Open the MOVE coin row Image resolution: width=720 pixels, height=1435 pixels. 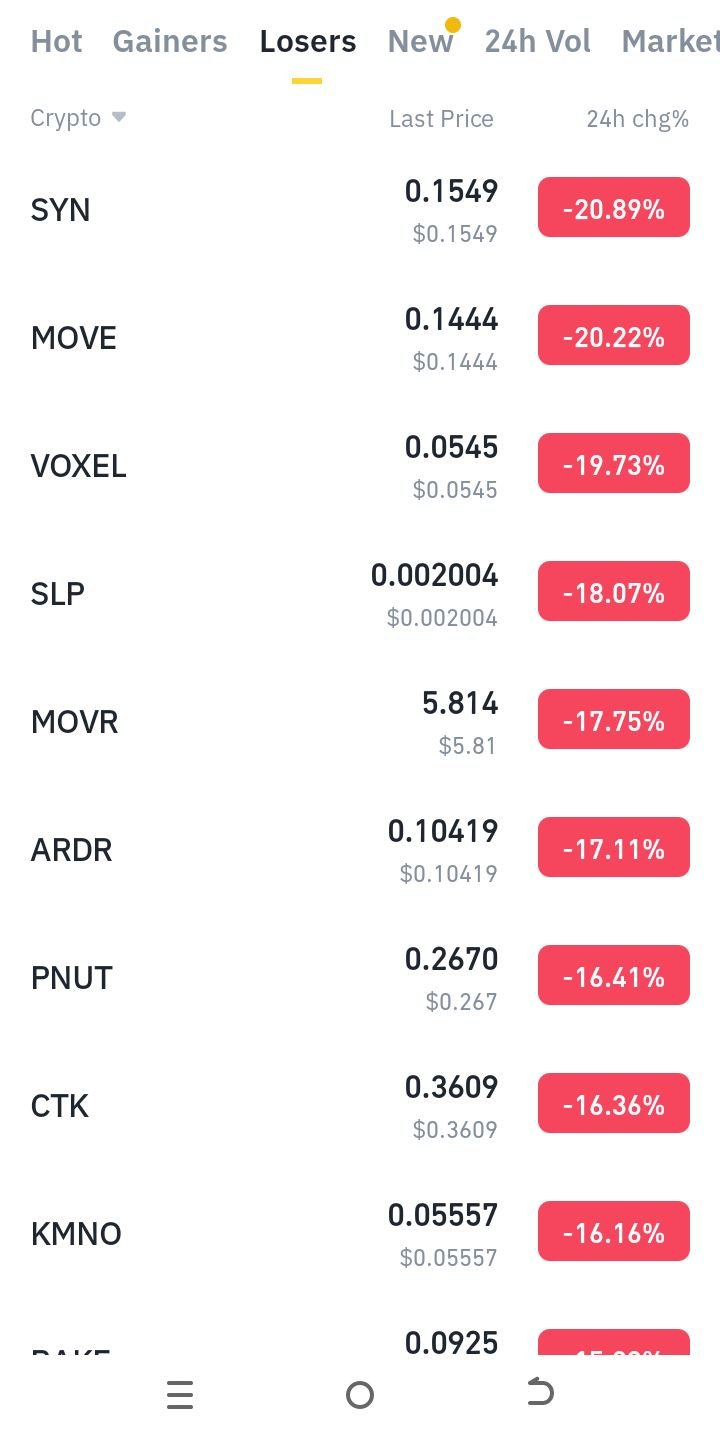[x=360, y=338]
